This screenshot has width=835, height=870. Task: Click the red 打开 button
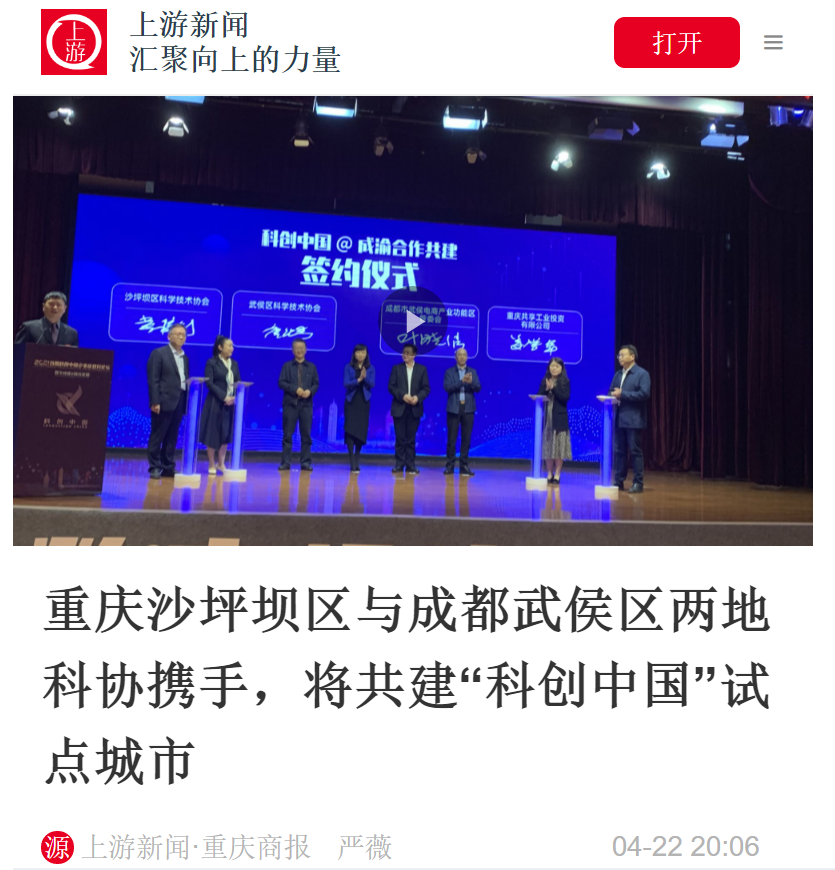click(676, 42)
